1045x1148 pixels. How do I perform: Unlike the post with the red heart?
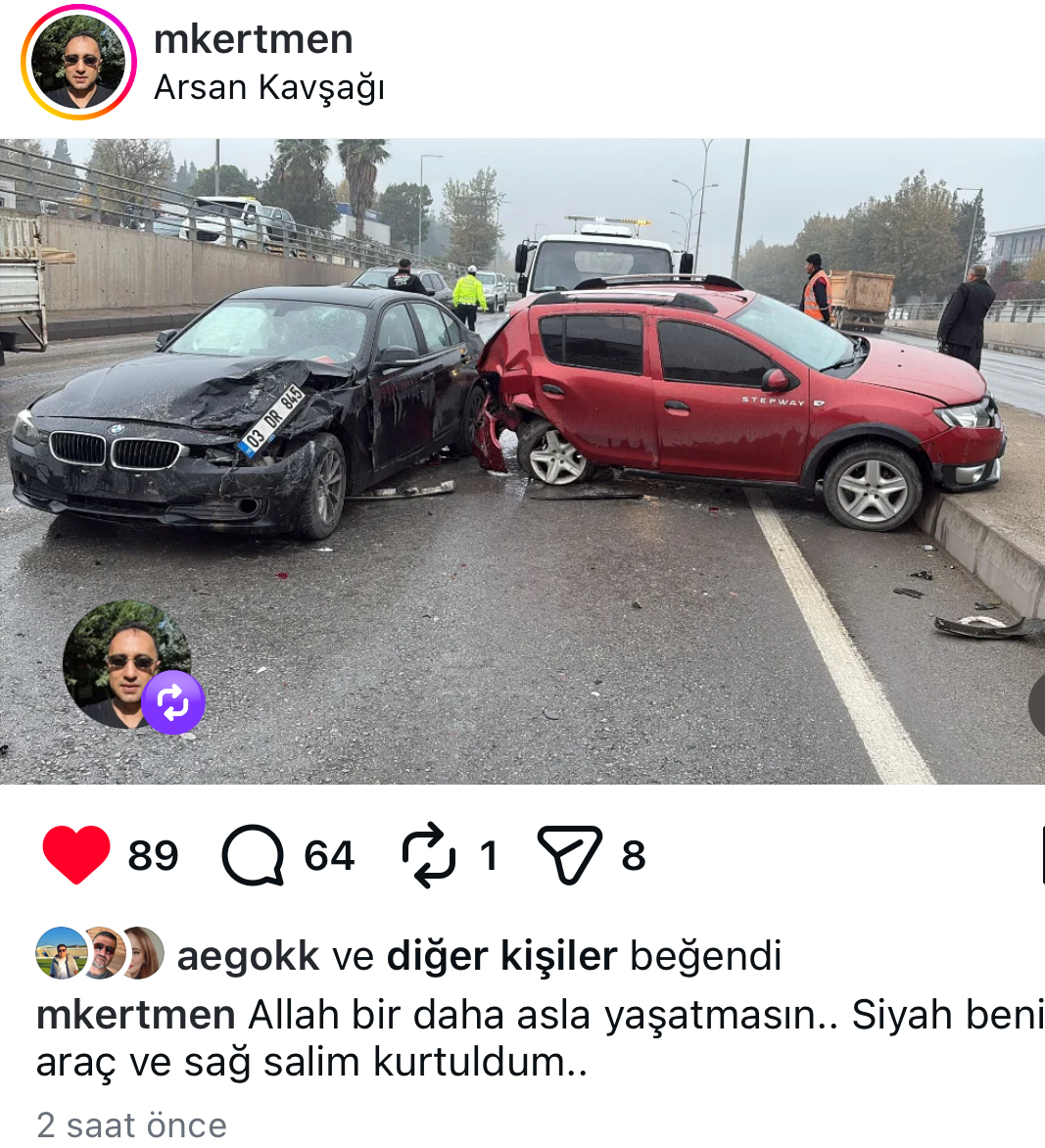pos(76,854)
